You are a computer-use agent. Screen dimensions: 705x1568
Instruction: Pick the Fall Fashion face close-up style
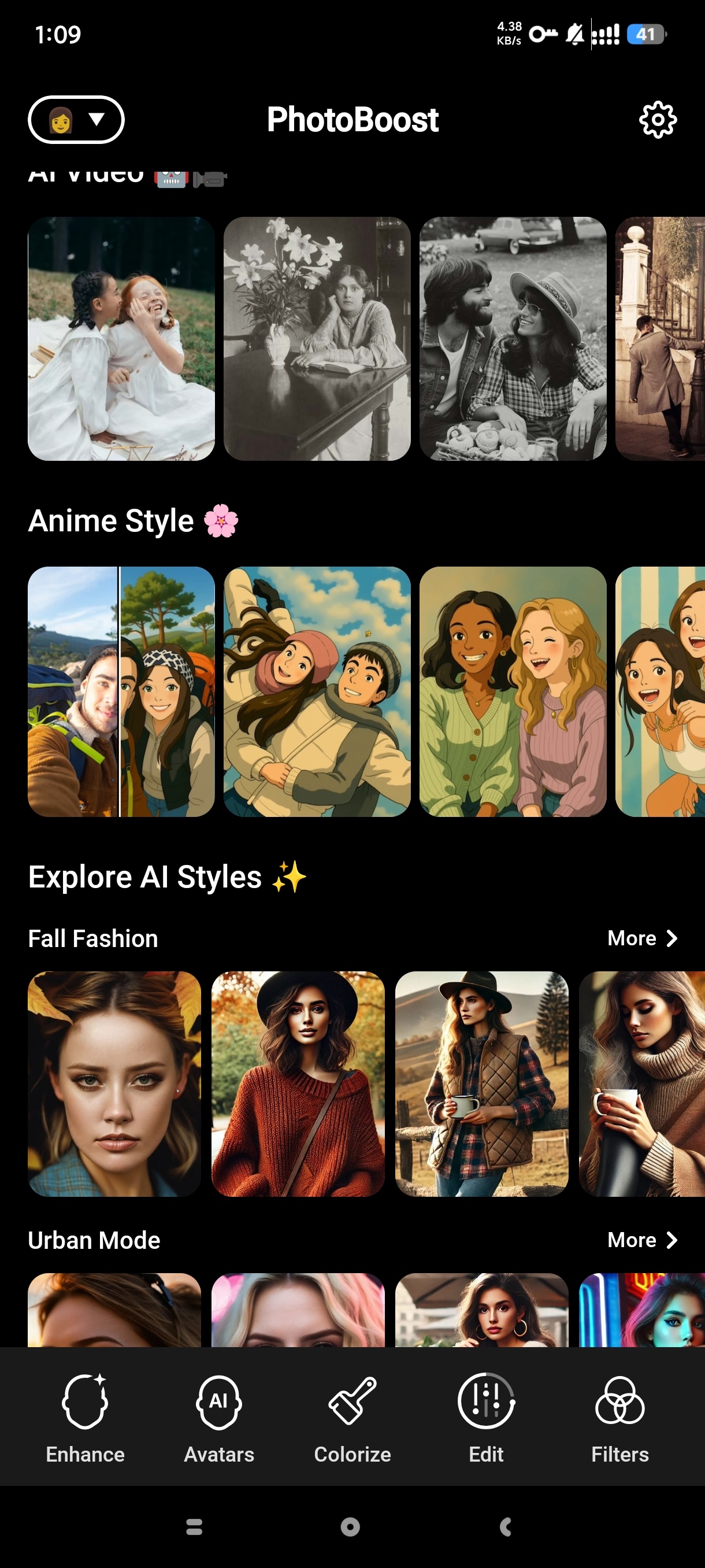pos(114,1083)
